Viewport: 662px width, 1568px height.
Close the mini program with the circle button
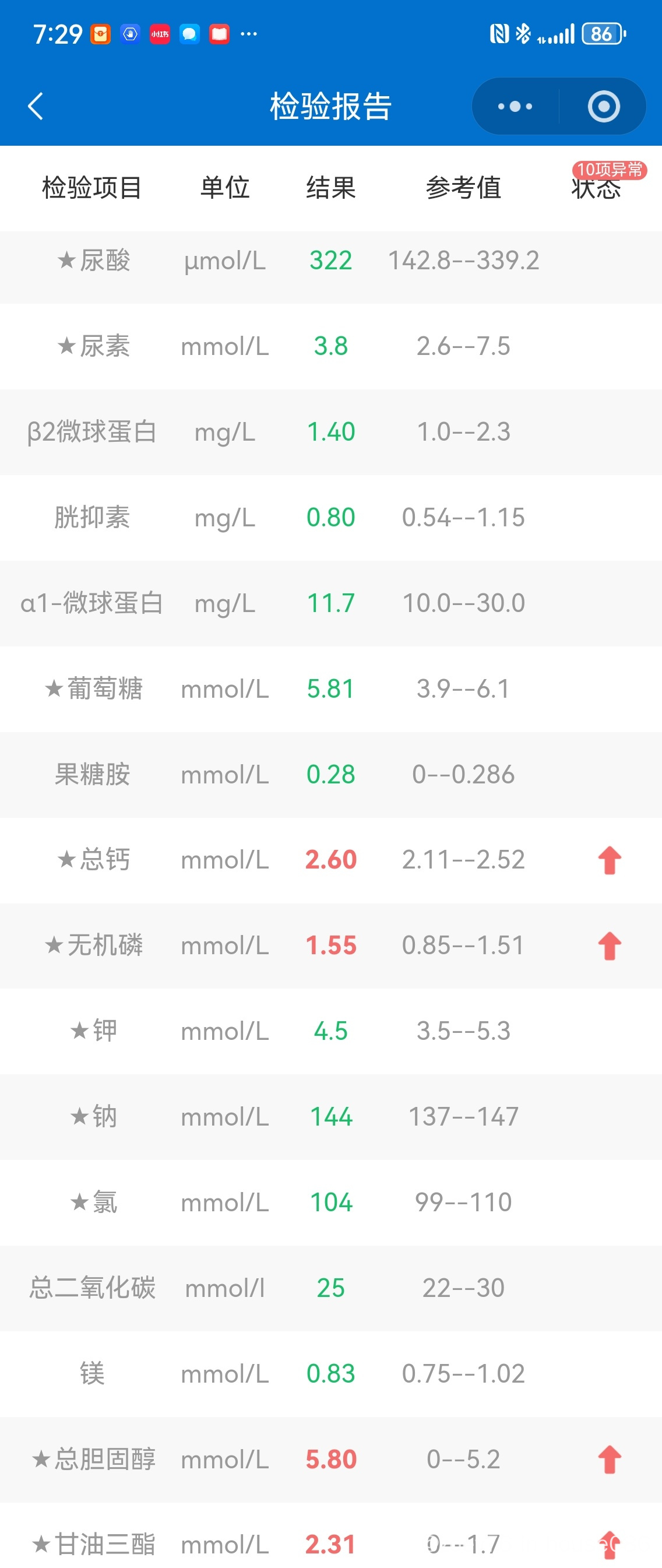pyautogui.click(x=603, y=107)
